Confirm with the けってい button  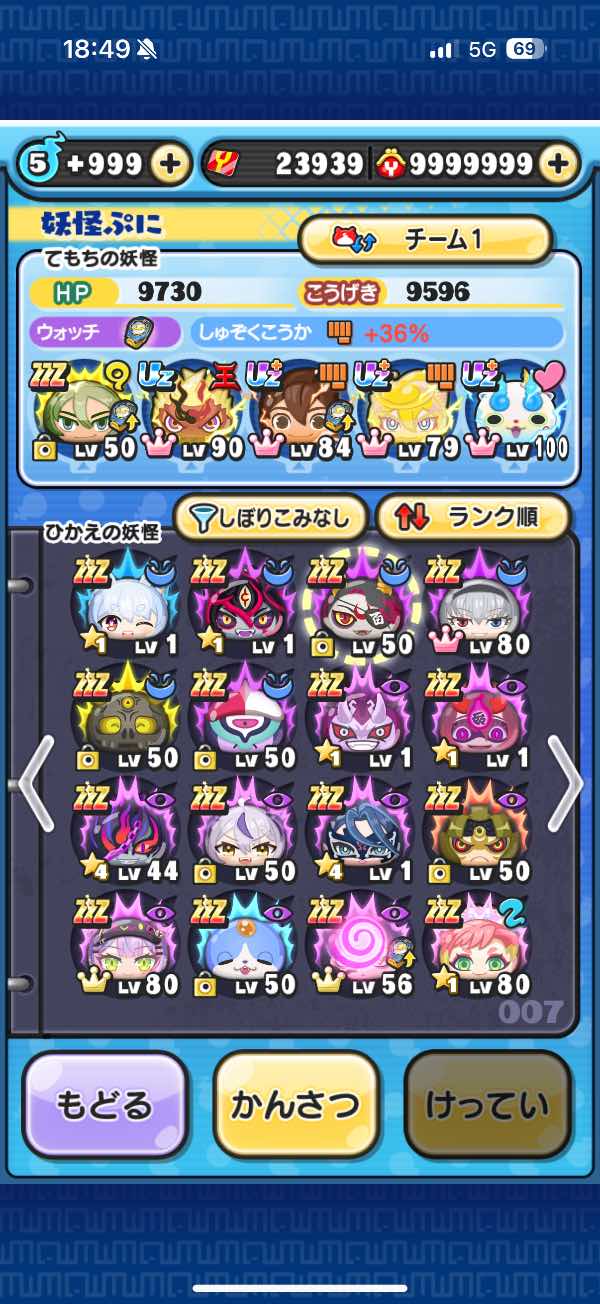[487, 1104]
